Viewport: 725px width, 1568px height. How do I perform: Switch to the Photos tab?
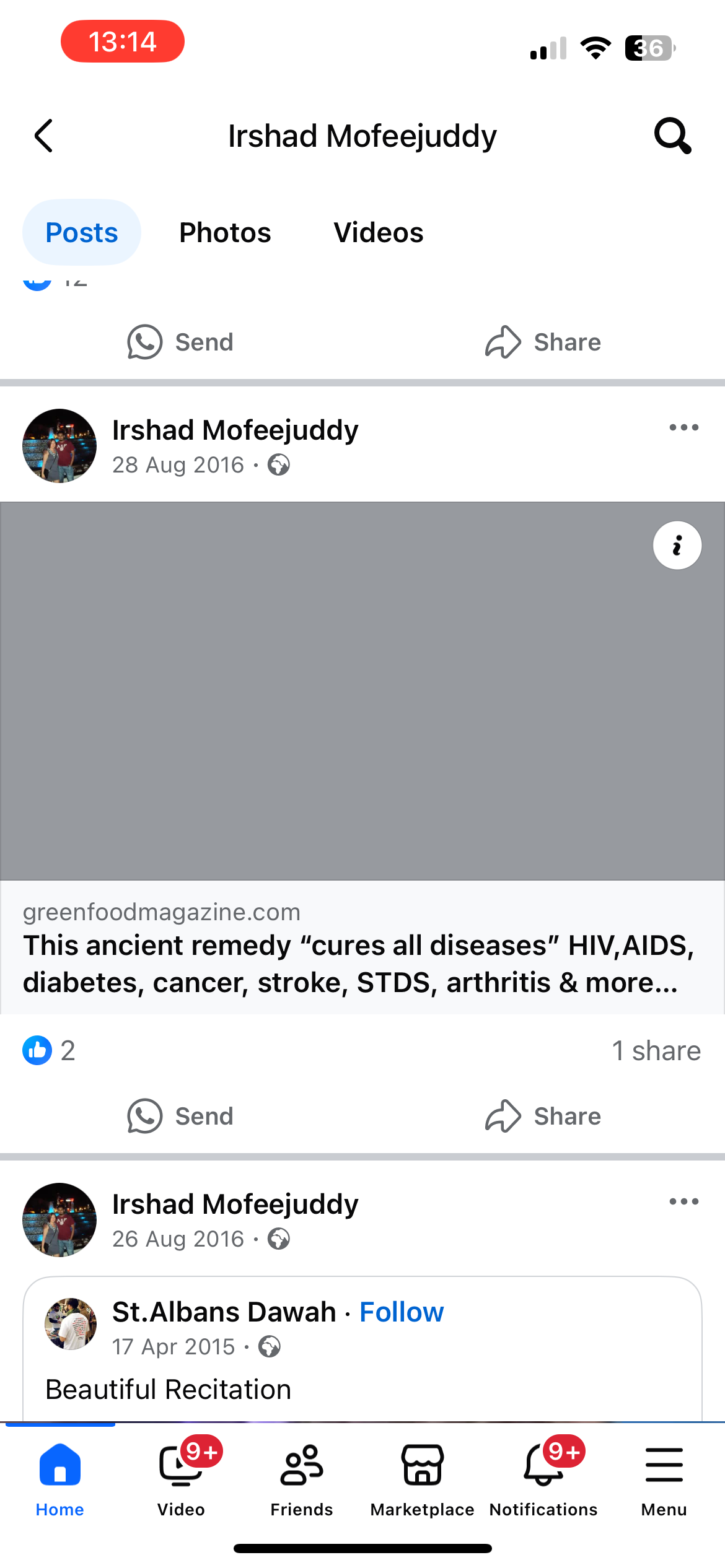click(x=225, y=233)
